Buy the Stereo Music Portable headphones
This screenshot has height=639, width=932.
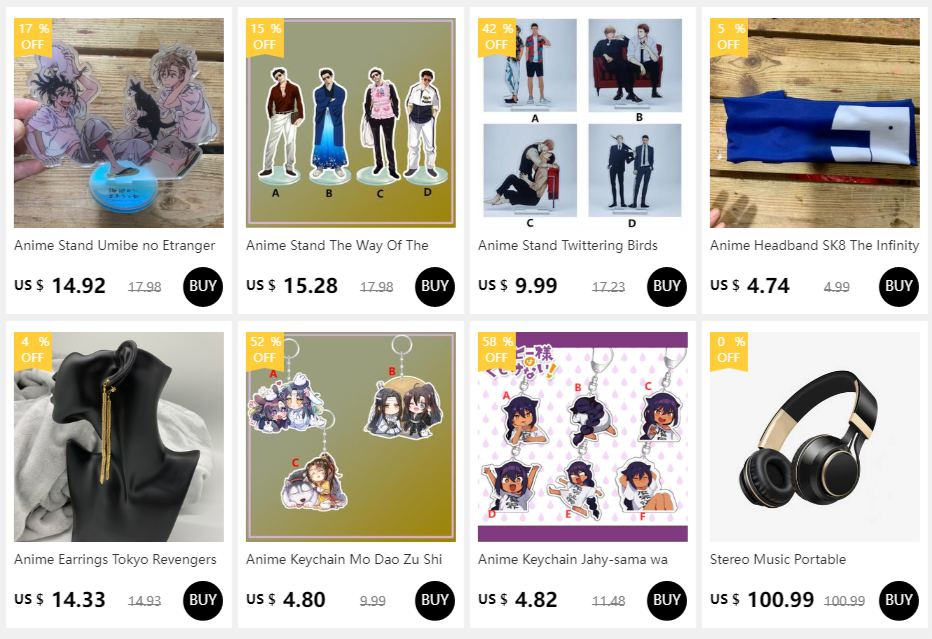899,600
